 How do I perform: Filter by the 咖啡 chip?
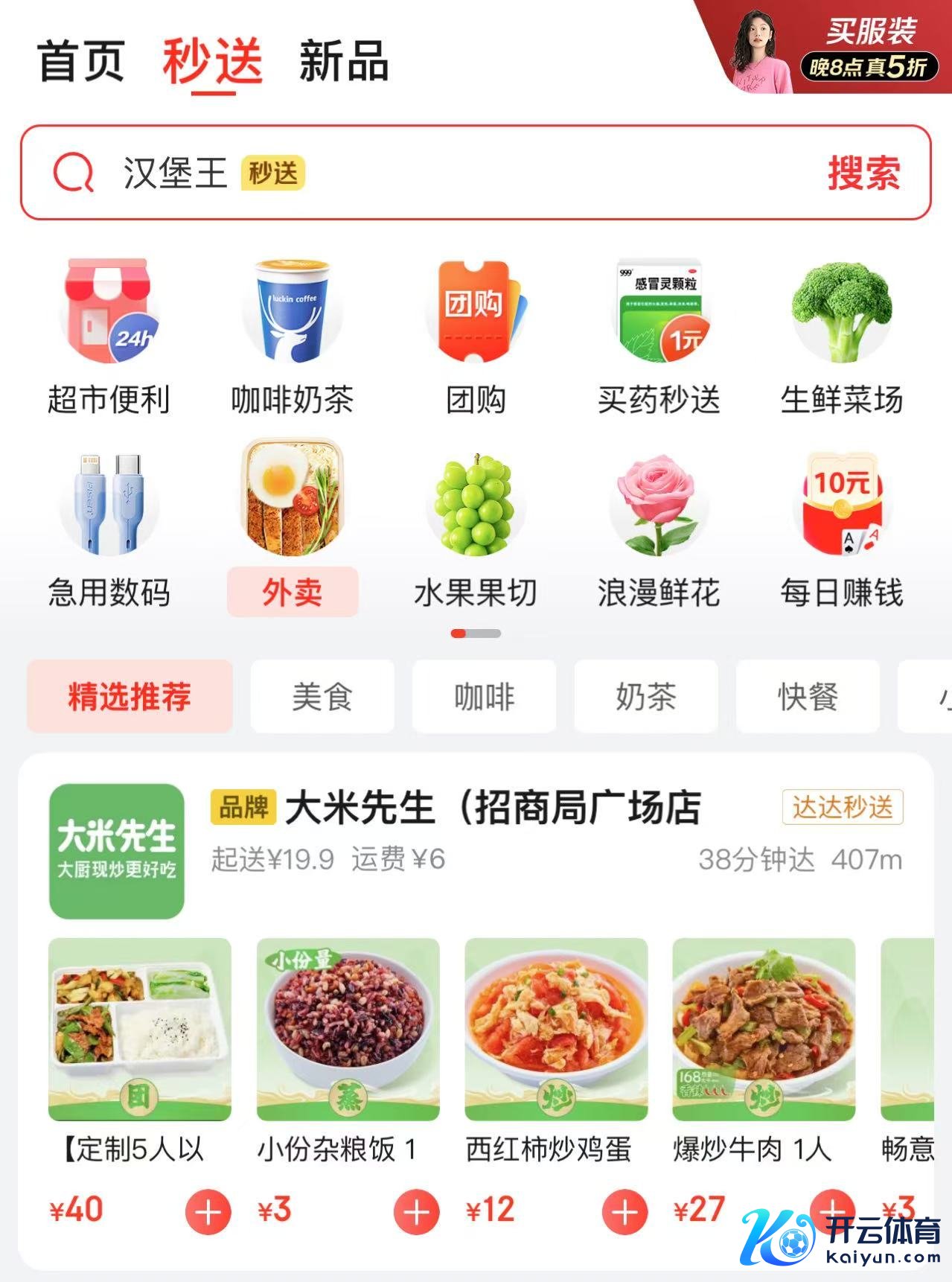tap(484, 697)
